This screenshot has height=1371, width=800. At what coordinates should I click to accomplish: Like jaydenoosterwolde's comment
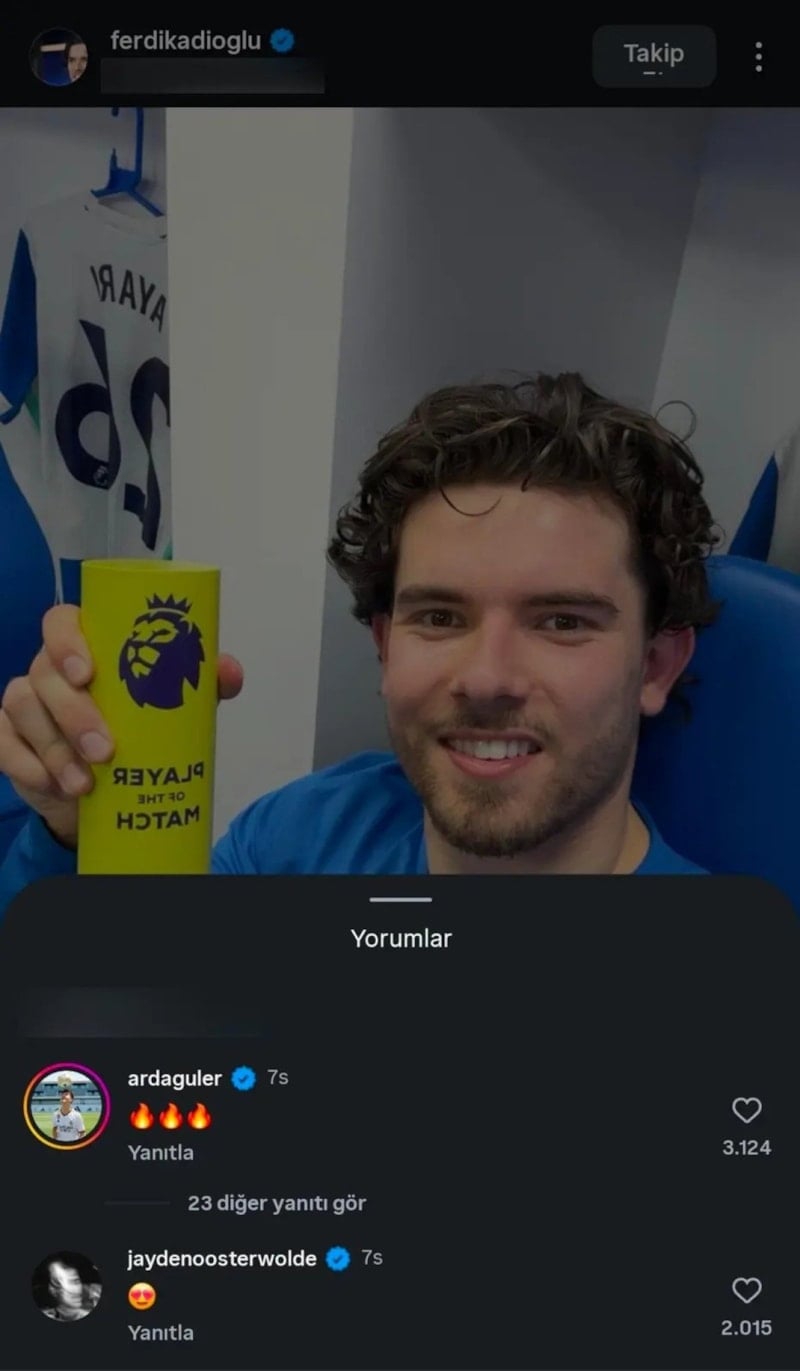point(747,1290)
